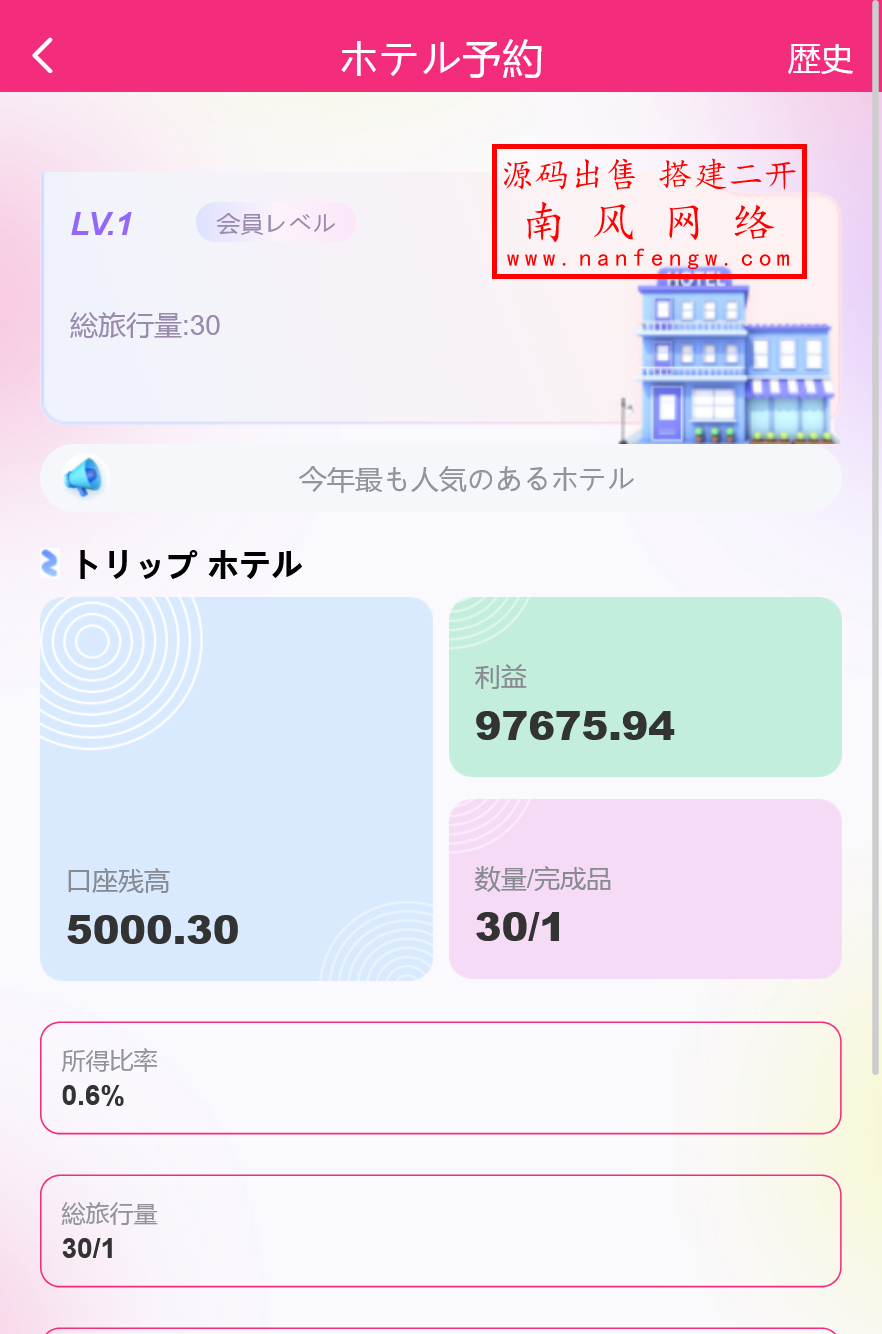Image resolution: width=882 pixels, height=1334 pixels.
Task: Open the 今年最も人気のあるホテル announcement banner
Action: coord(441,478)
